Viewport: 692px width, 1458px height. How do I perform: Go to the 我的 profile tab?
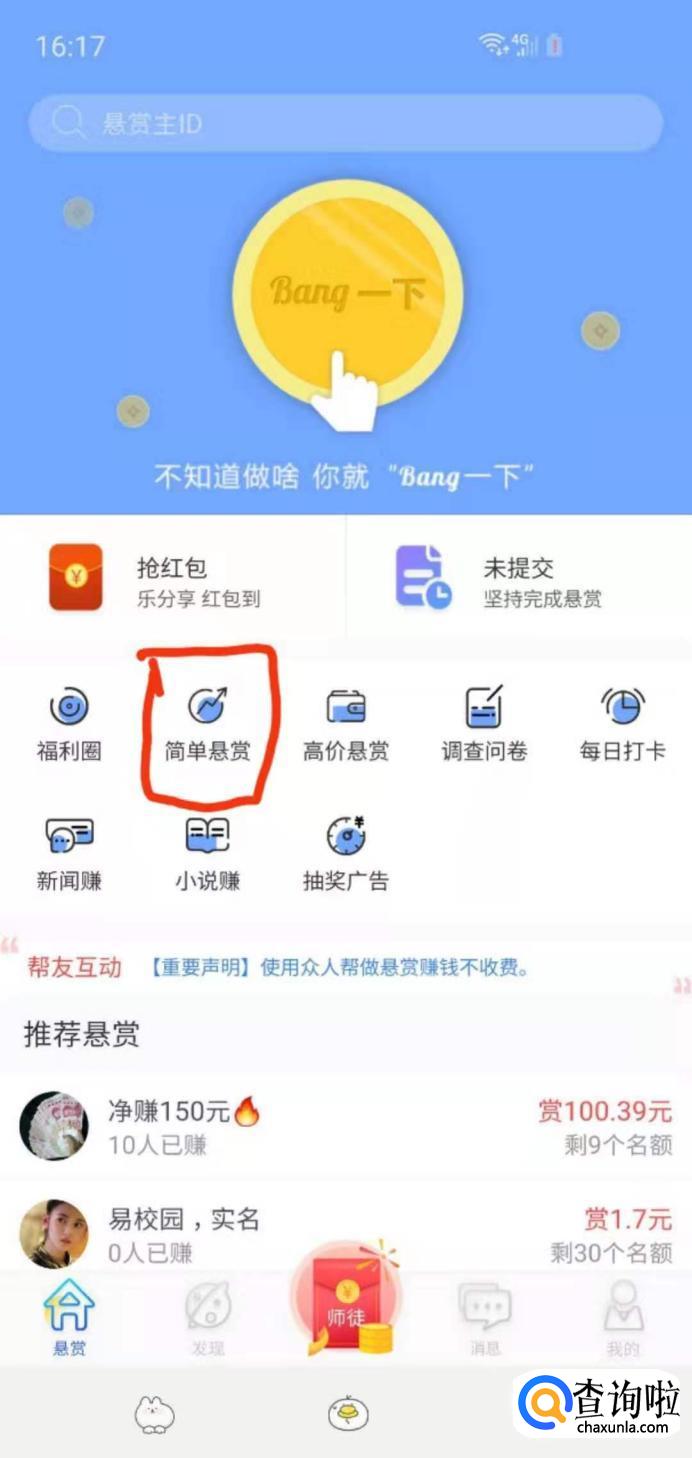point(623,1318)
